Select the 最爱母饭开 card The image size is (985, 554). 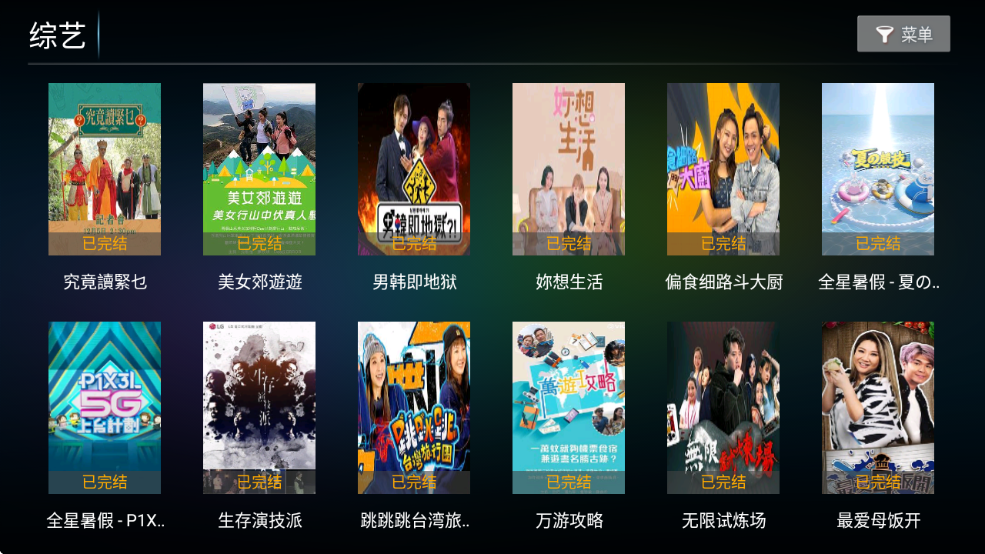(878, 407)
